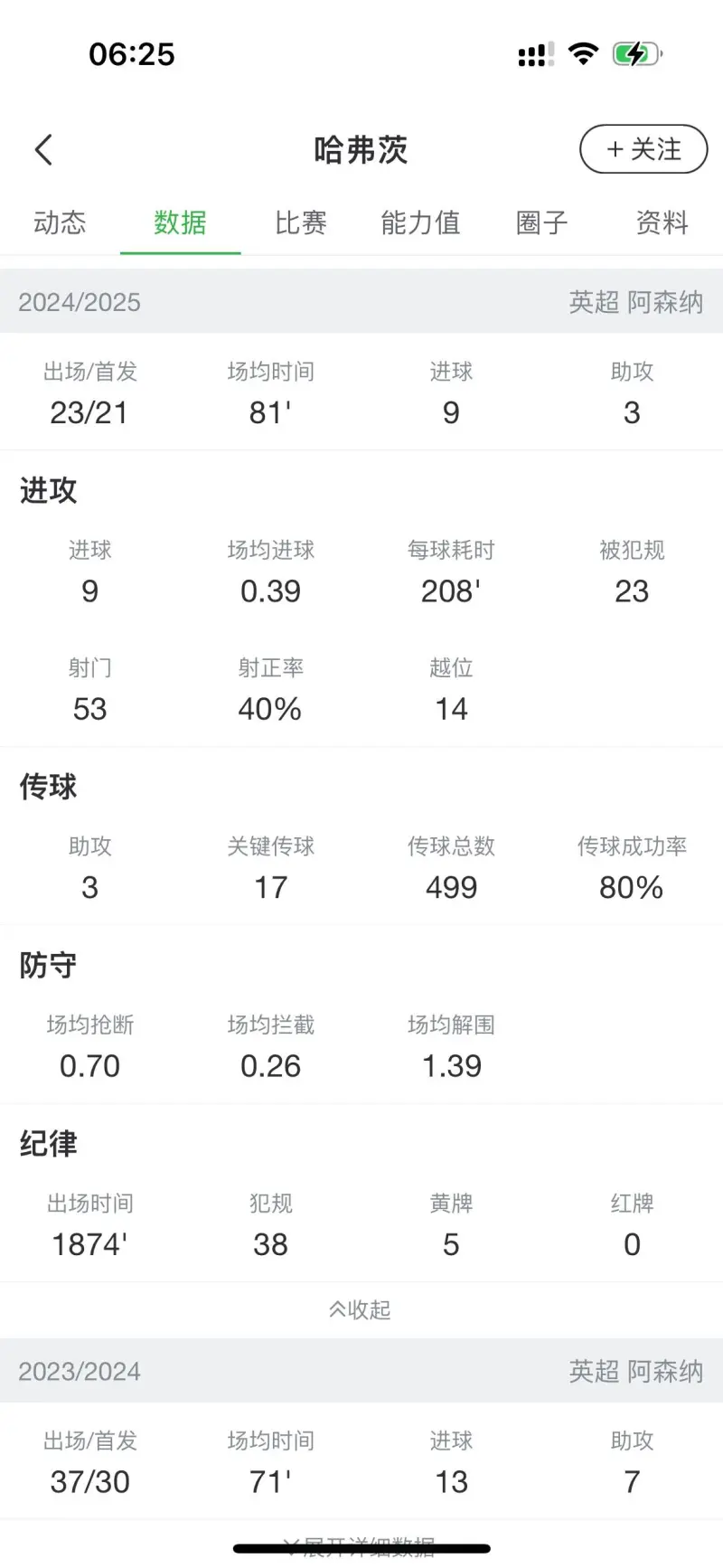Open the 资料 tab
The width and height of the screenshot is (723, 1568).
662,222
